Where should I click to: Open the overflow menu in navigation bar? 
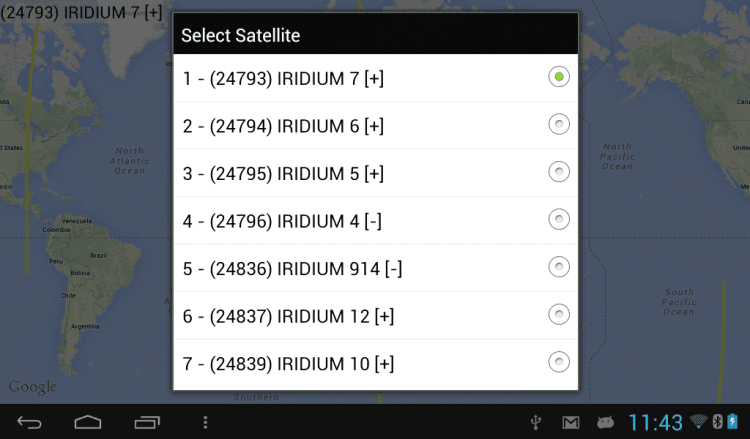[x=206, y=422]
